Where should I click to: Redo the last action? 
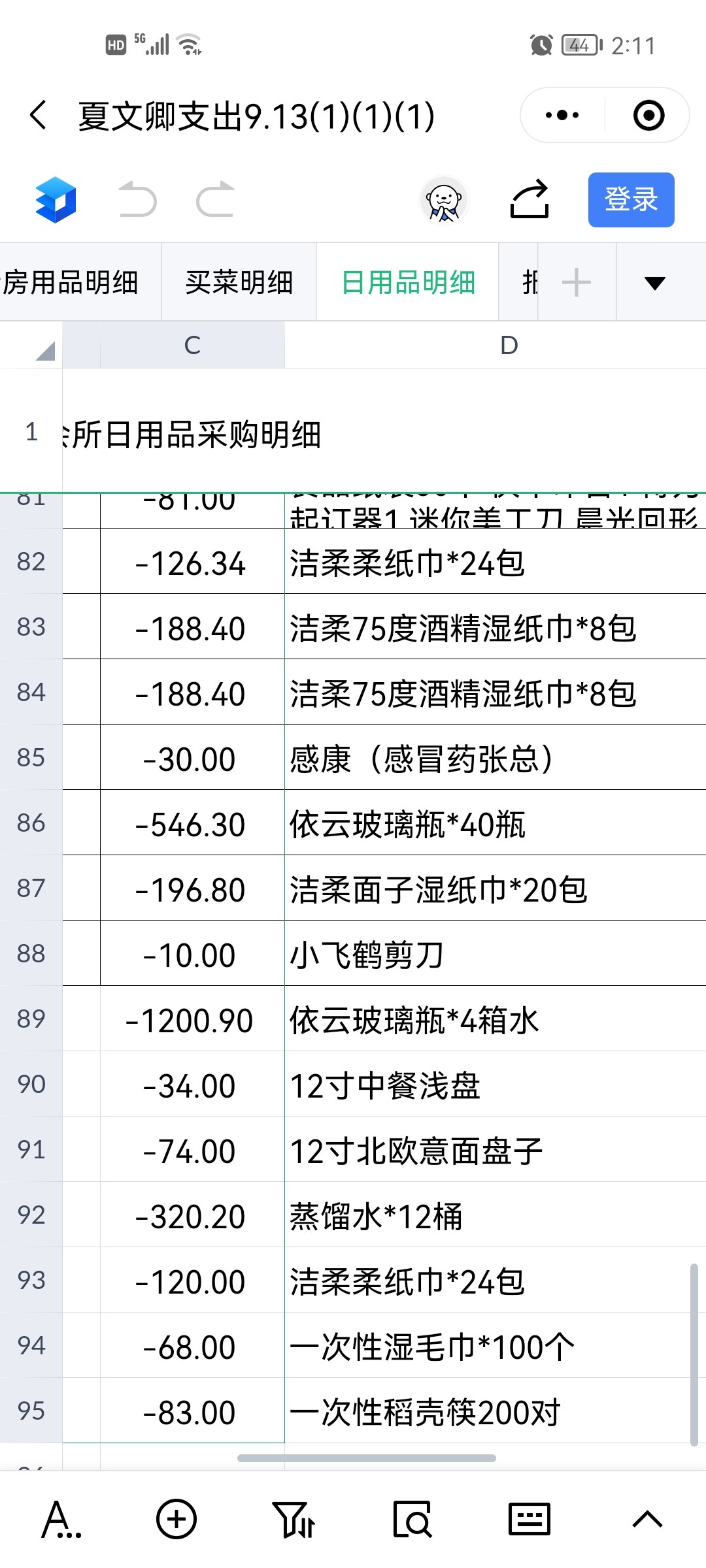pos(215,199)
